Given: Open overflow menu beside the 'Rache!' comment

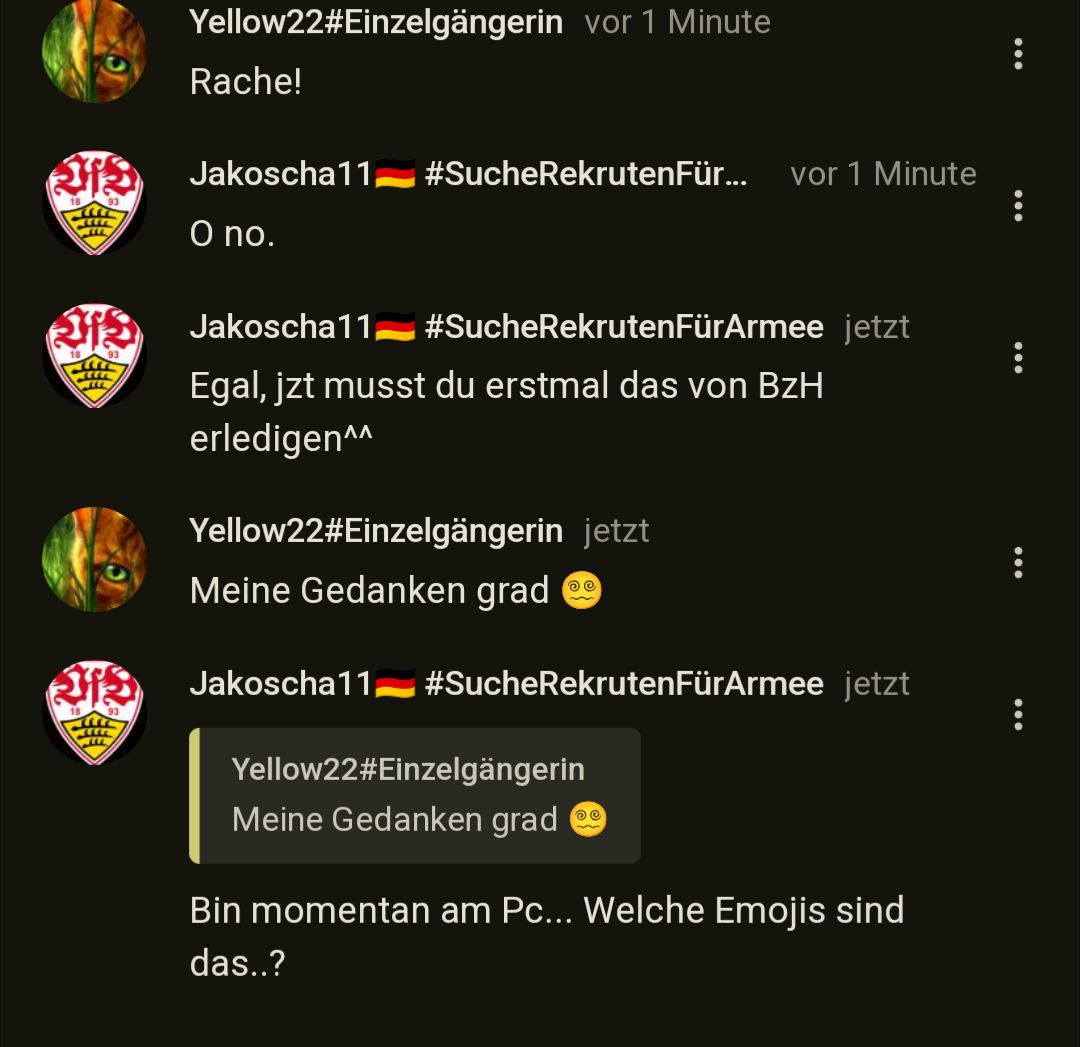Looking at the screenshot, I should click(1017, 54).
